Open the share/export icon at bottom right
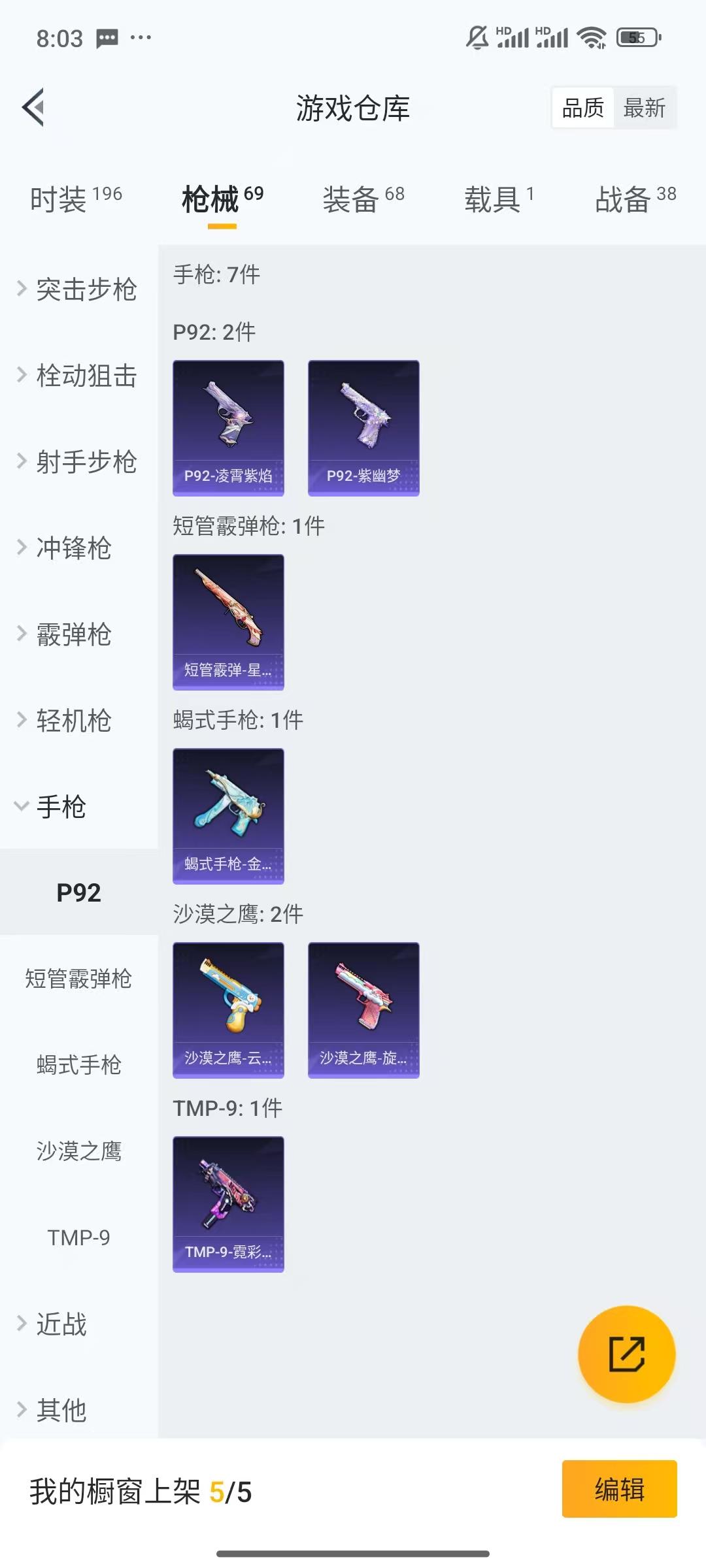This screenshot has height=1568, width=706. click(x=626, y=1354)
